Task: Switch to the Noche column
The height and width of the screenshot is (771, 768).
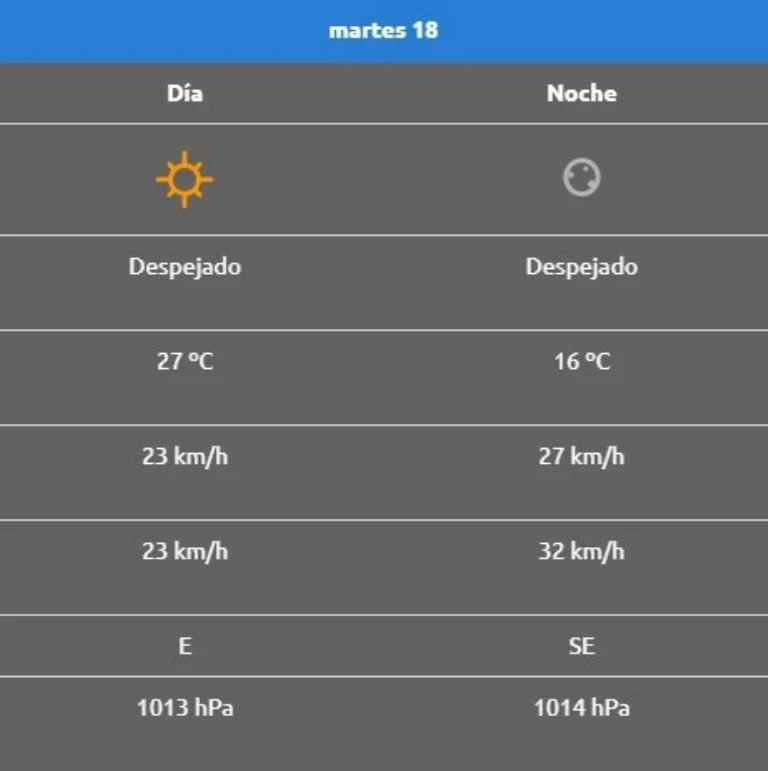Action: pyautogui.click(x=583, y=94)
